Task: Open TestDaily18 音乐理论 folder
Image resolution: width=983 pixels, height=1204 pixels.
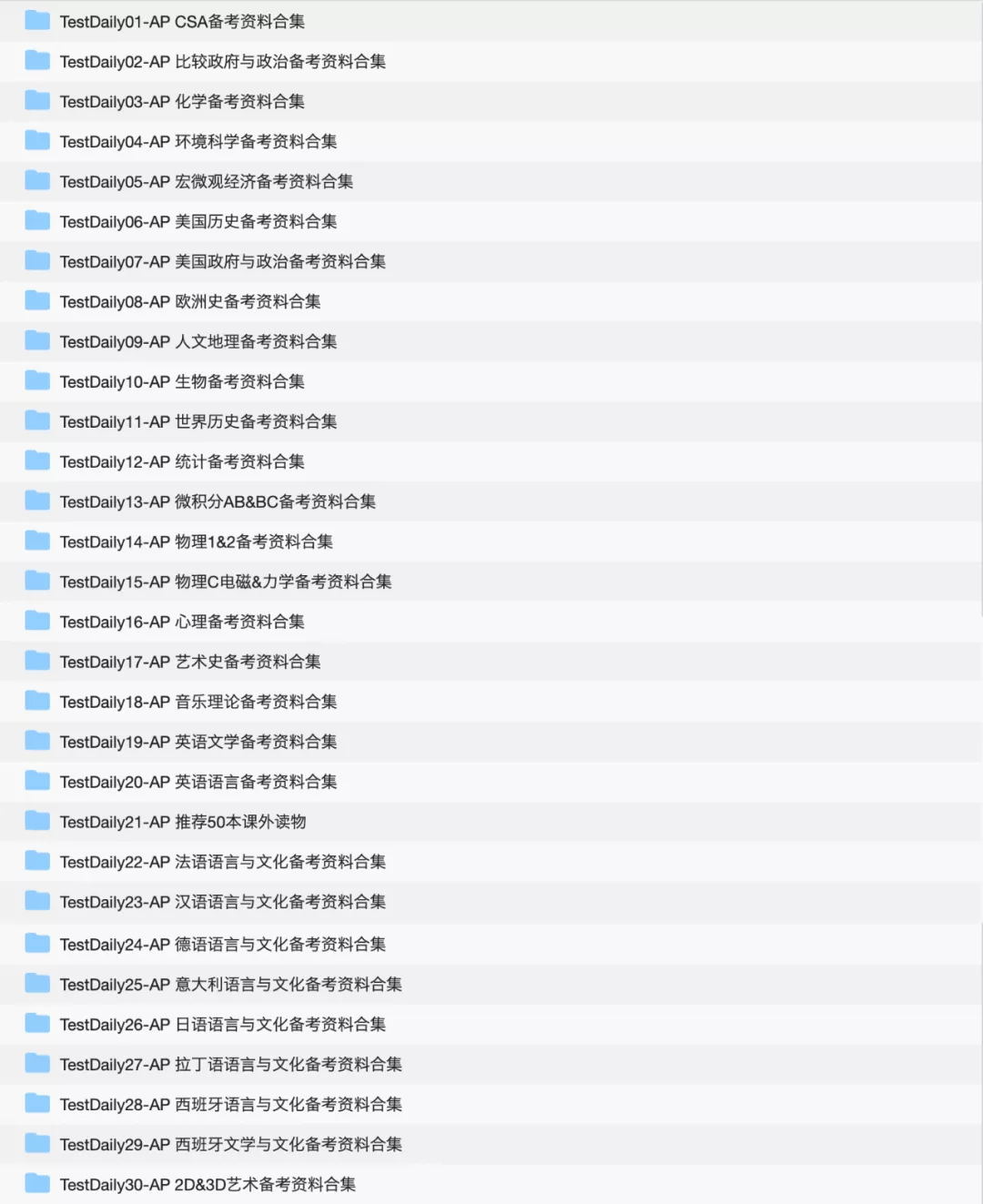Action: click(x=198, y=702)
